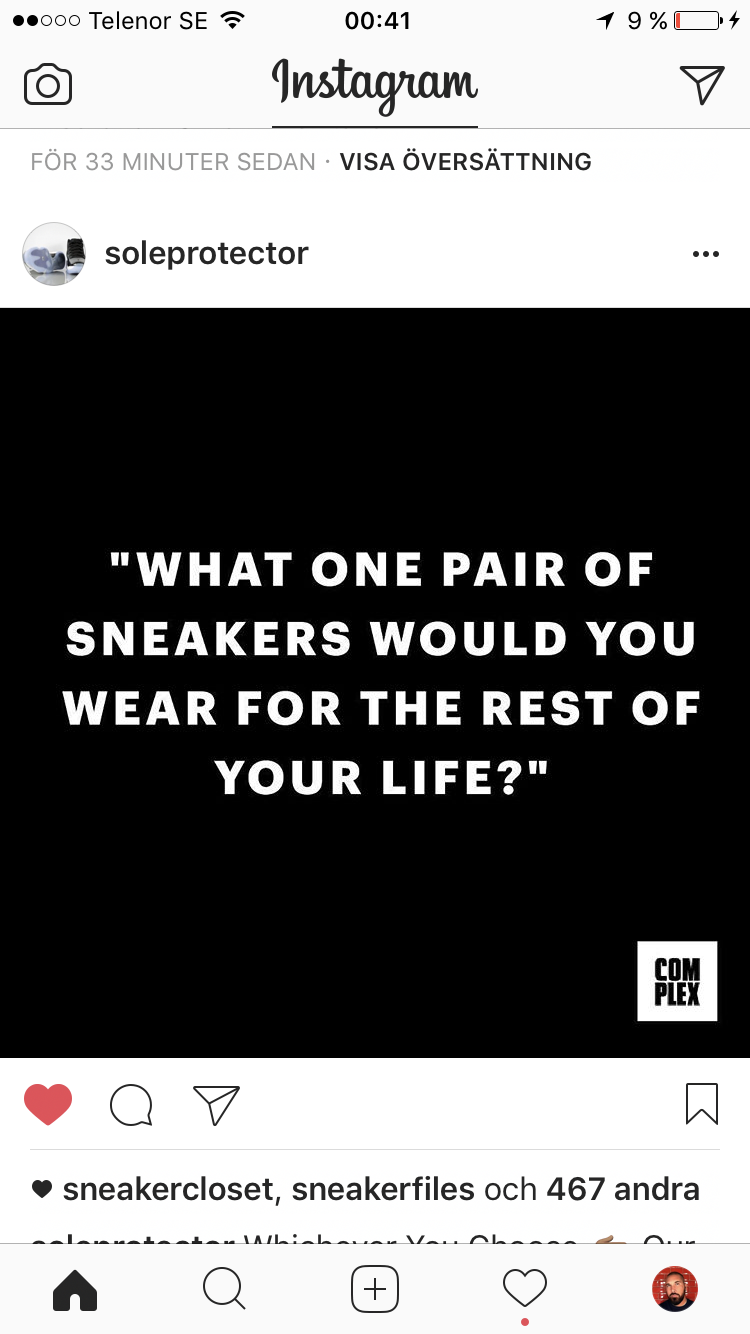Open comments with the speech bubble icon

pyautogui.click(x=131, y=1105)
